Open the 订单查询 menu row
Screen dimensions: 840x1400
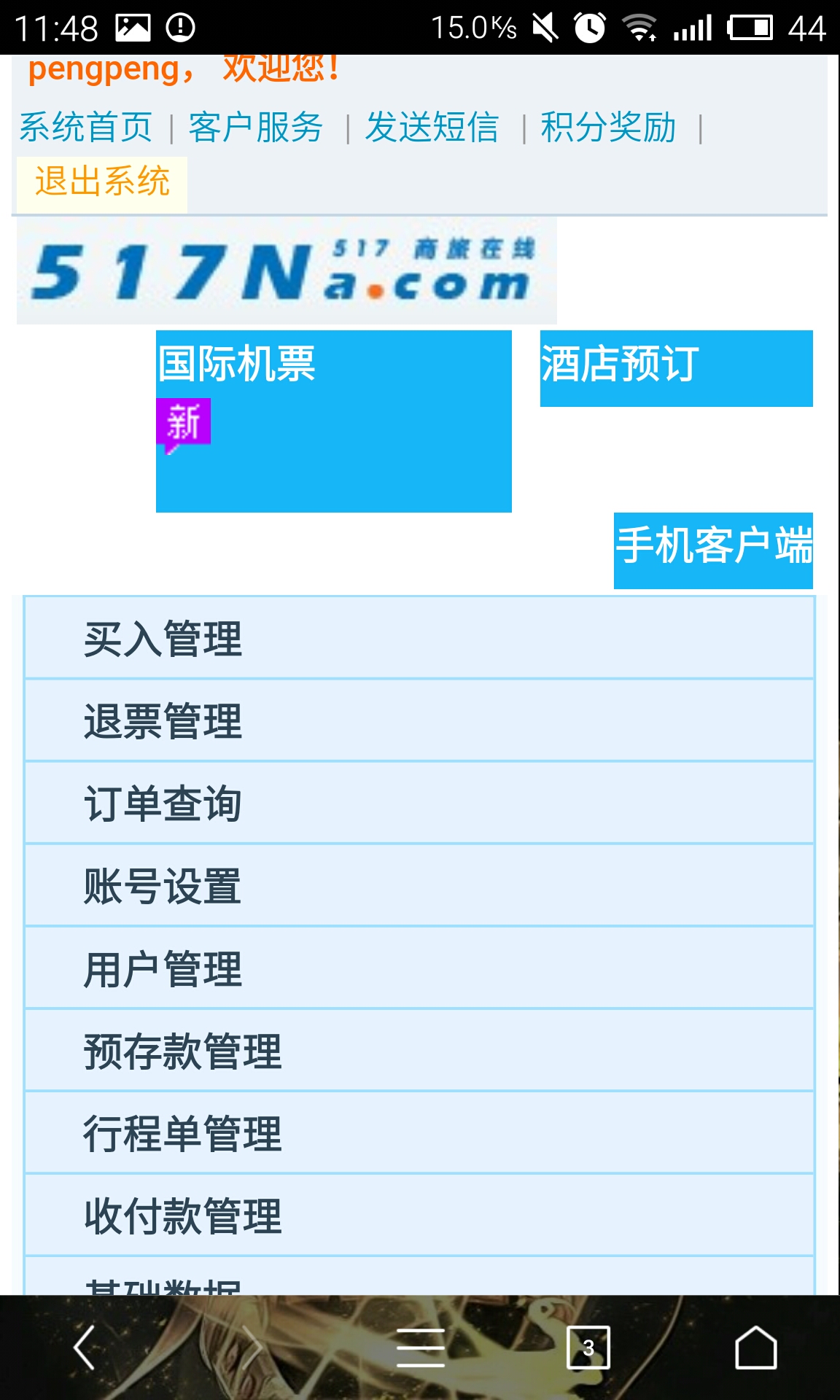pos(419,804)
